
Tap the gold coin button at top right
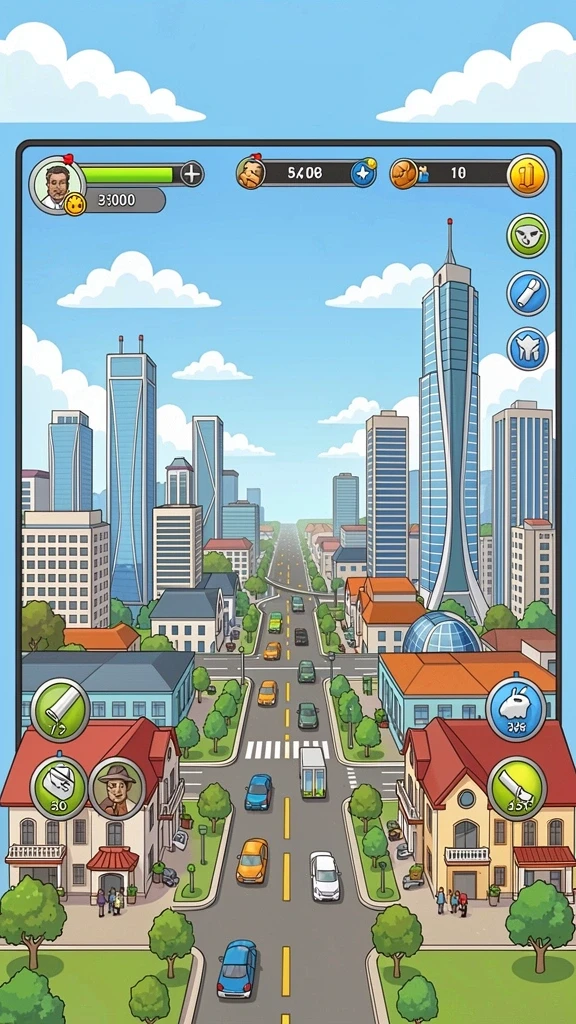(528, 175)
